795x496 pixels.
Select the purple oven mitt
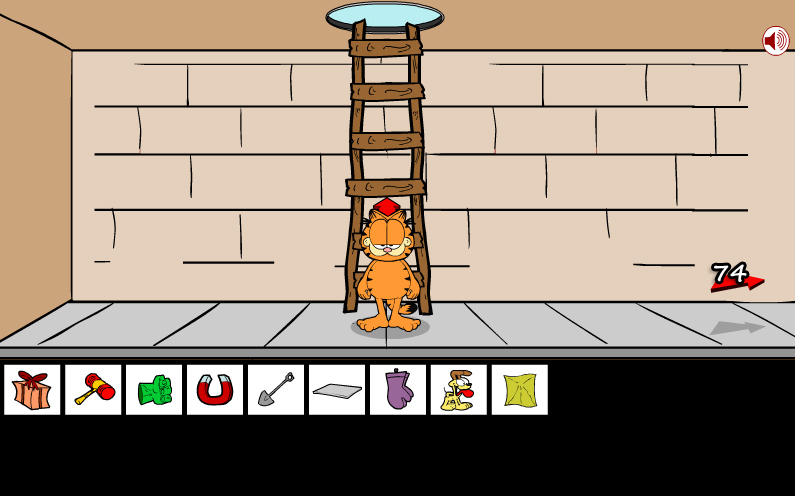[398, 390]
